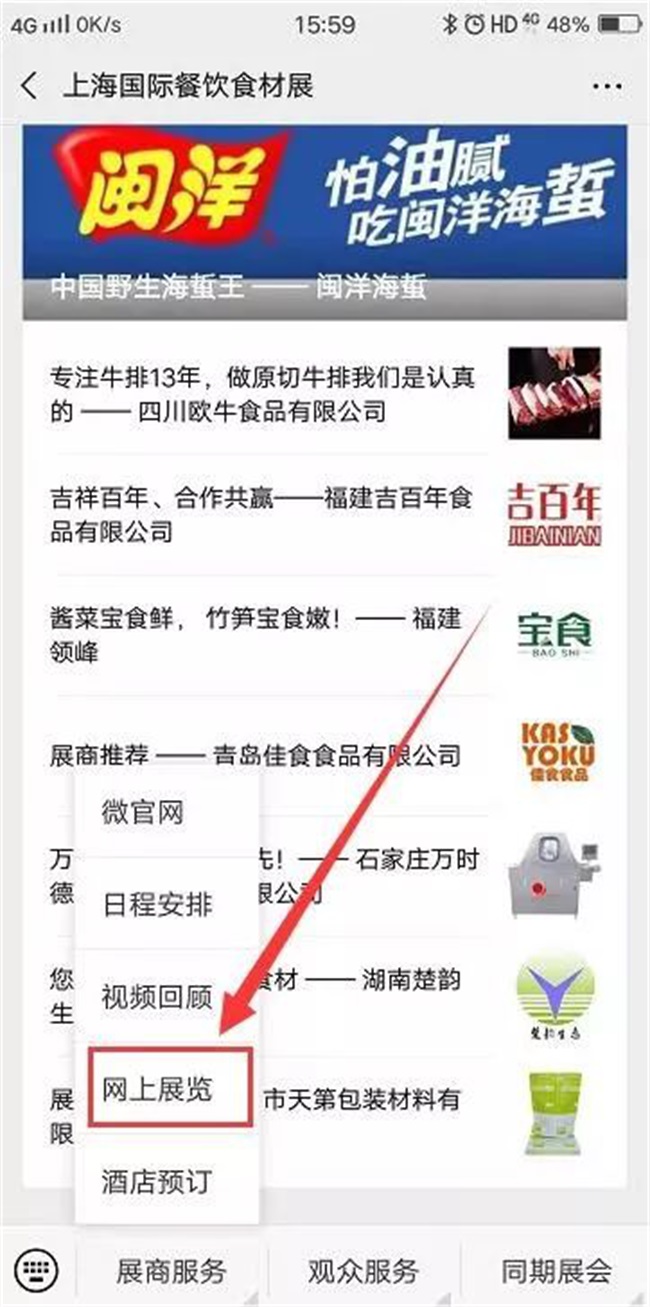Expand the 观众服务 bottom menu
The height and width of the screenshot is (1307, 650).
[364, 1271]
